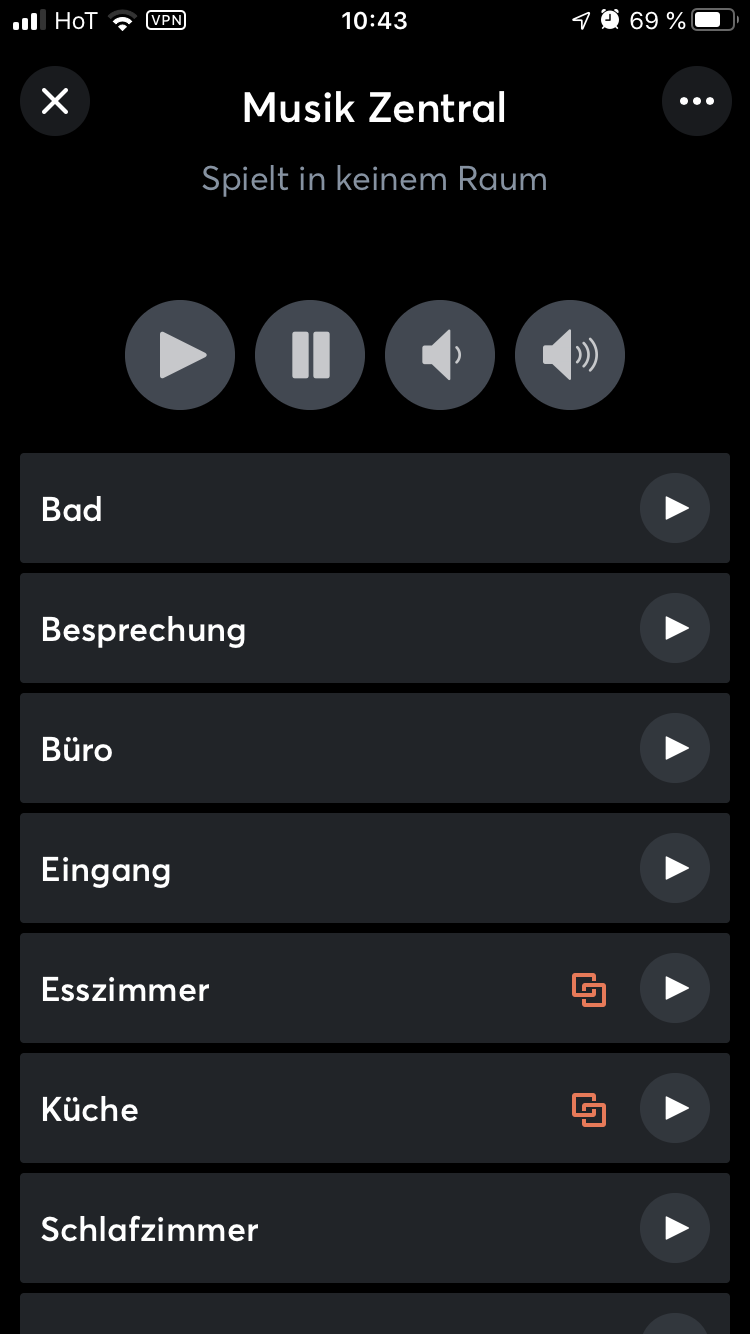Start playback in all rooms
This screenshot has height=1334, width=750.
pyautogui.click(x=180, y=355)
